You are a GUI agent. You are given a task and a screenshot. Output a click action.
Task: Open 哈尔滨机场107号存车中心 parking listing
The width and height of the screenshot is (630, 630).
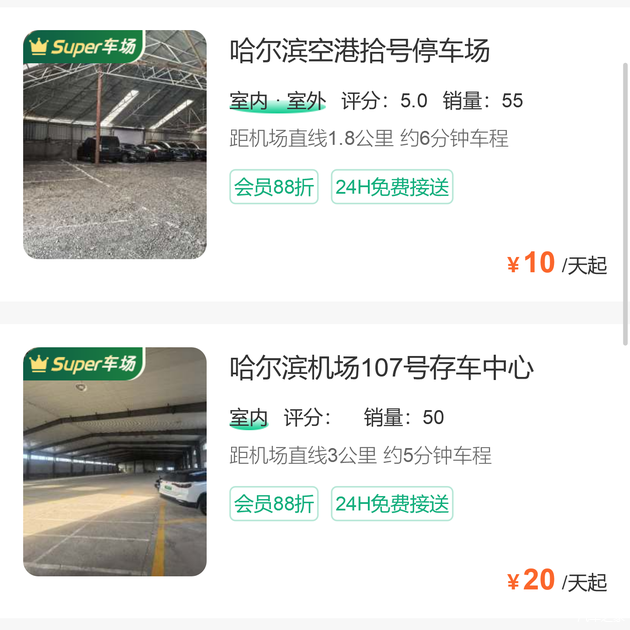(x=381, y=368)
